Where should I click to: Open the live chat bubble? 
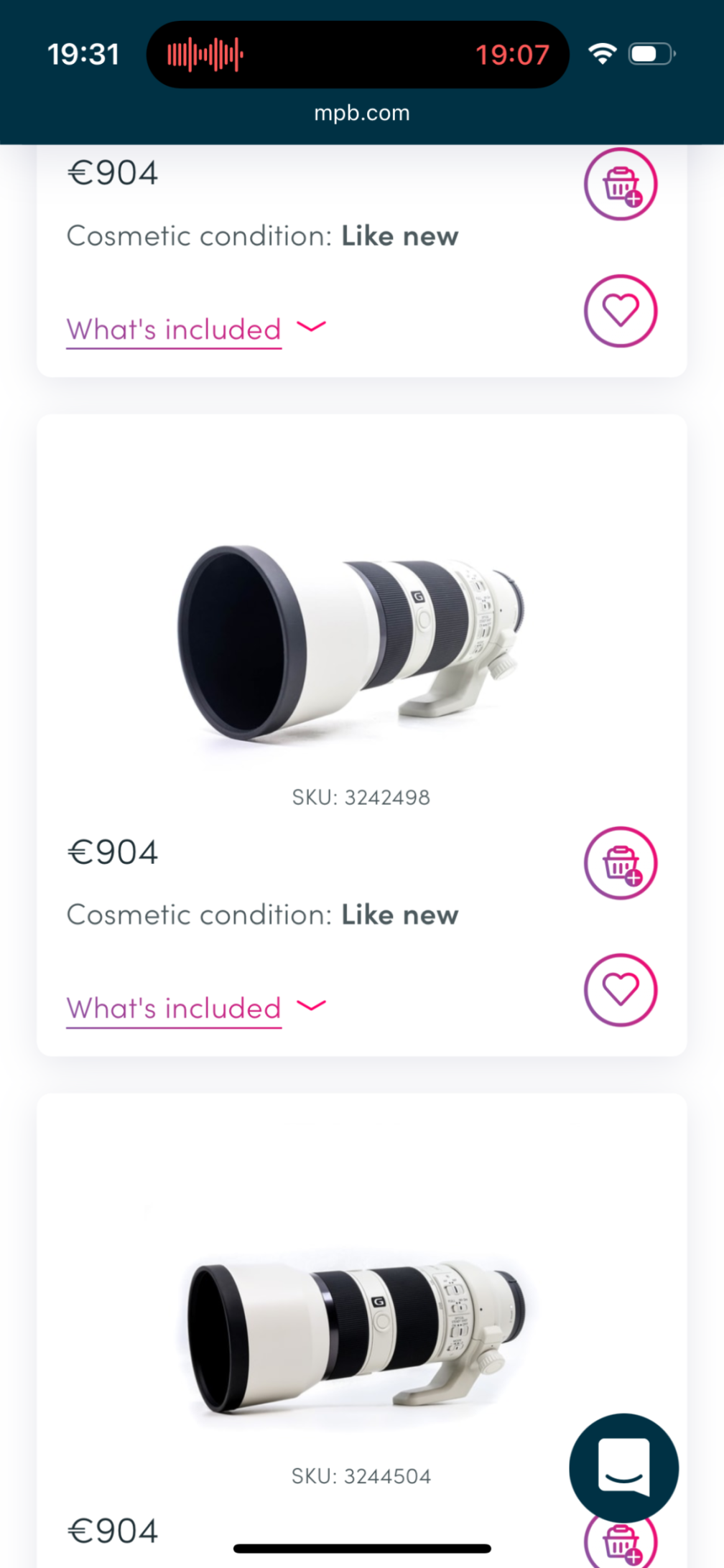pyautogui.click(x=623, y=1467)
